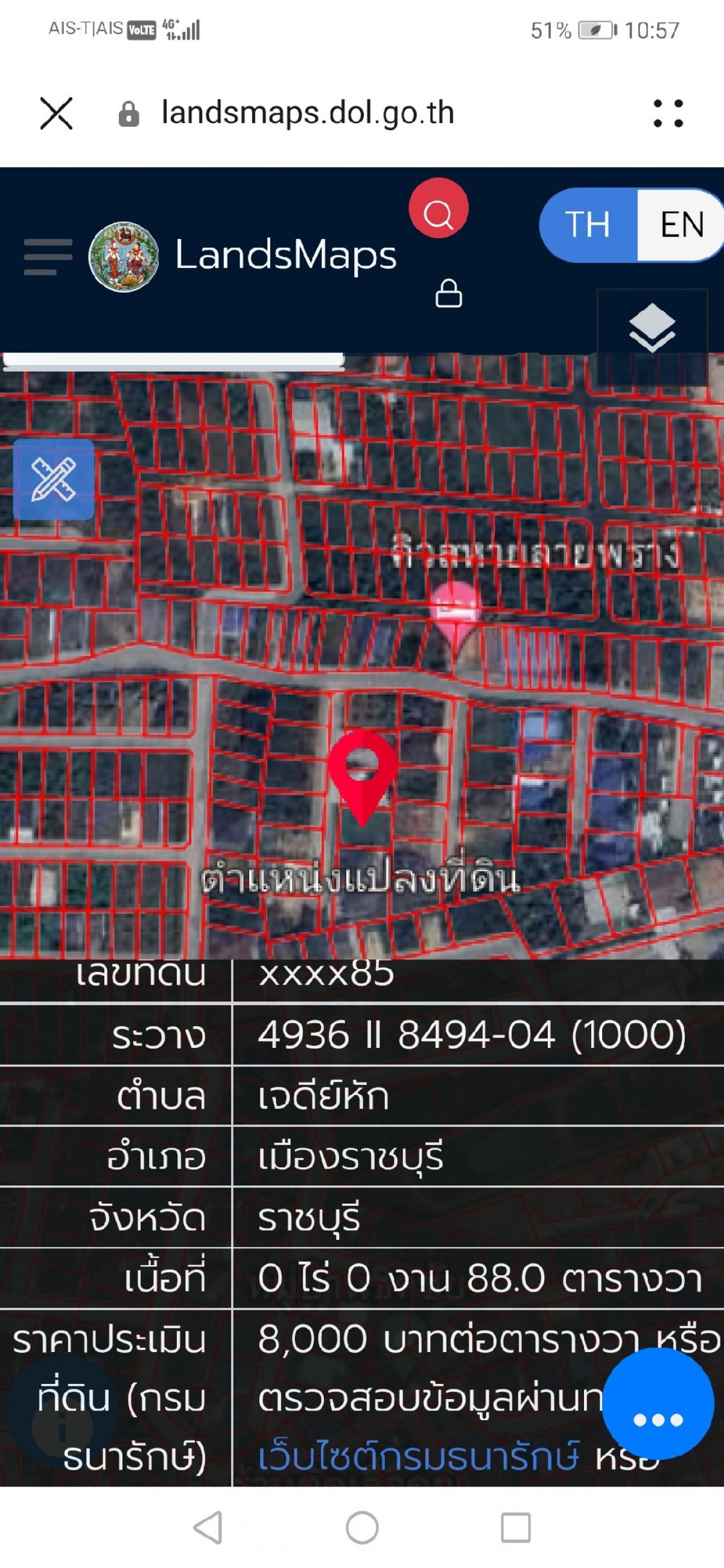Open the map layers selector

[652, 327]
